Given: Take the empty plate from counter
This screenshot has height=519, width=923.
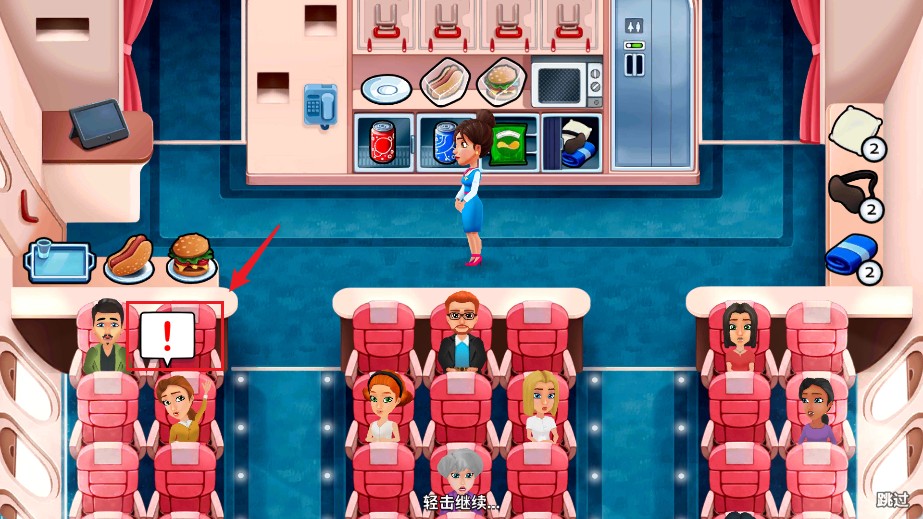Looking at the screenshot, I should [x=385, y=89].
